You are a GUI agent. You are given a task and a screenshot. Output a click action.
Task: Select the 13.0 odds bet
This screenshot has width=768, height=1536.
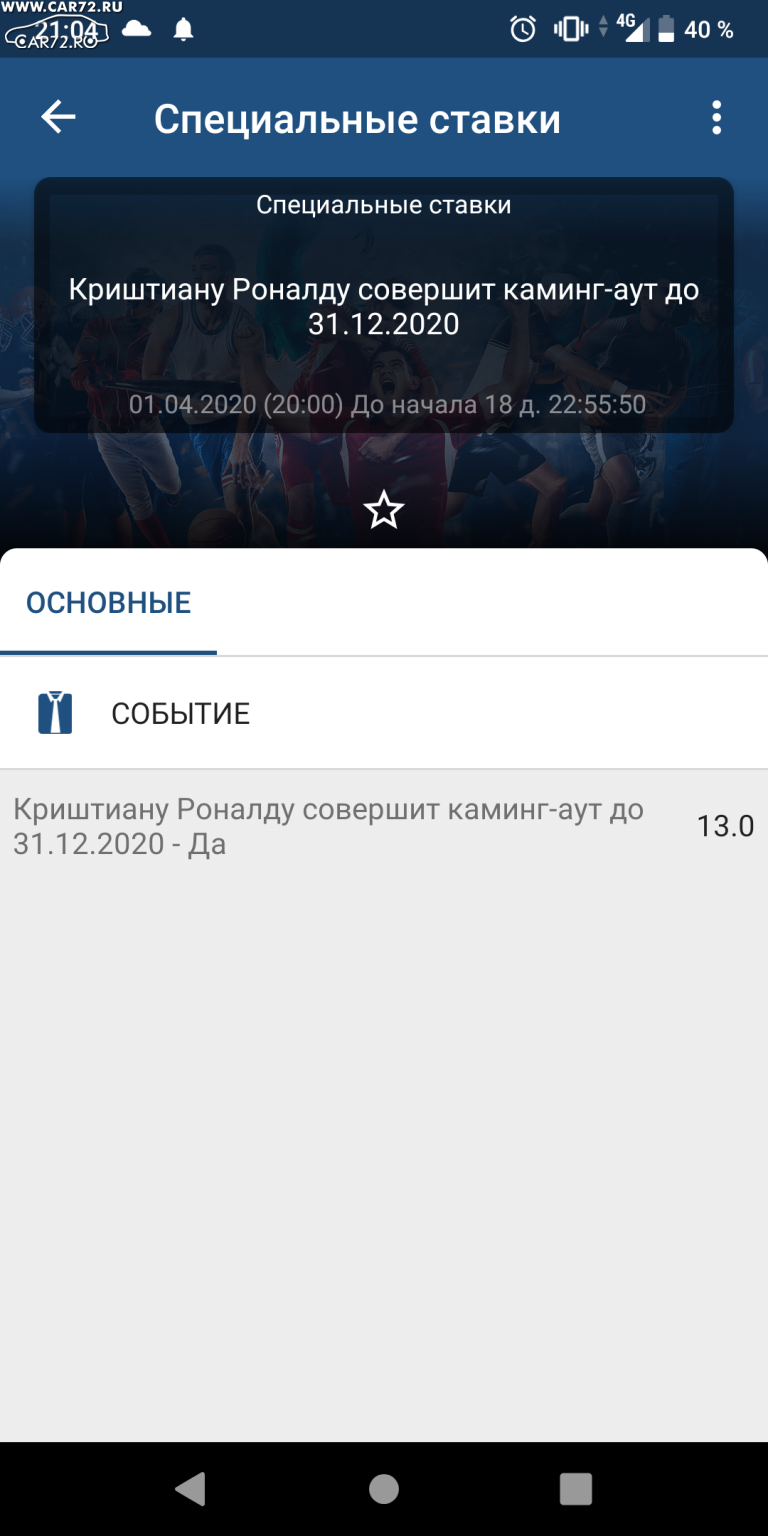tap(384, 827)
